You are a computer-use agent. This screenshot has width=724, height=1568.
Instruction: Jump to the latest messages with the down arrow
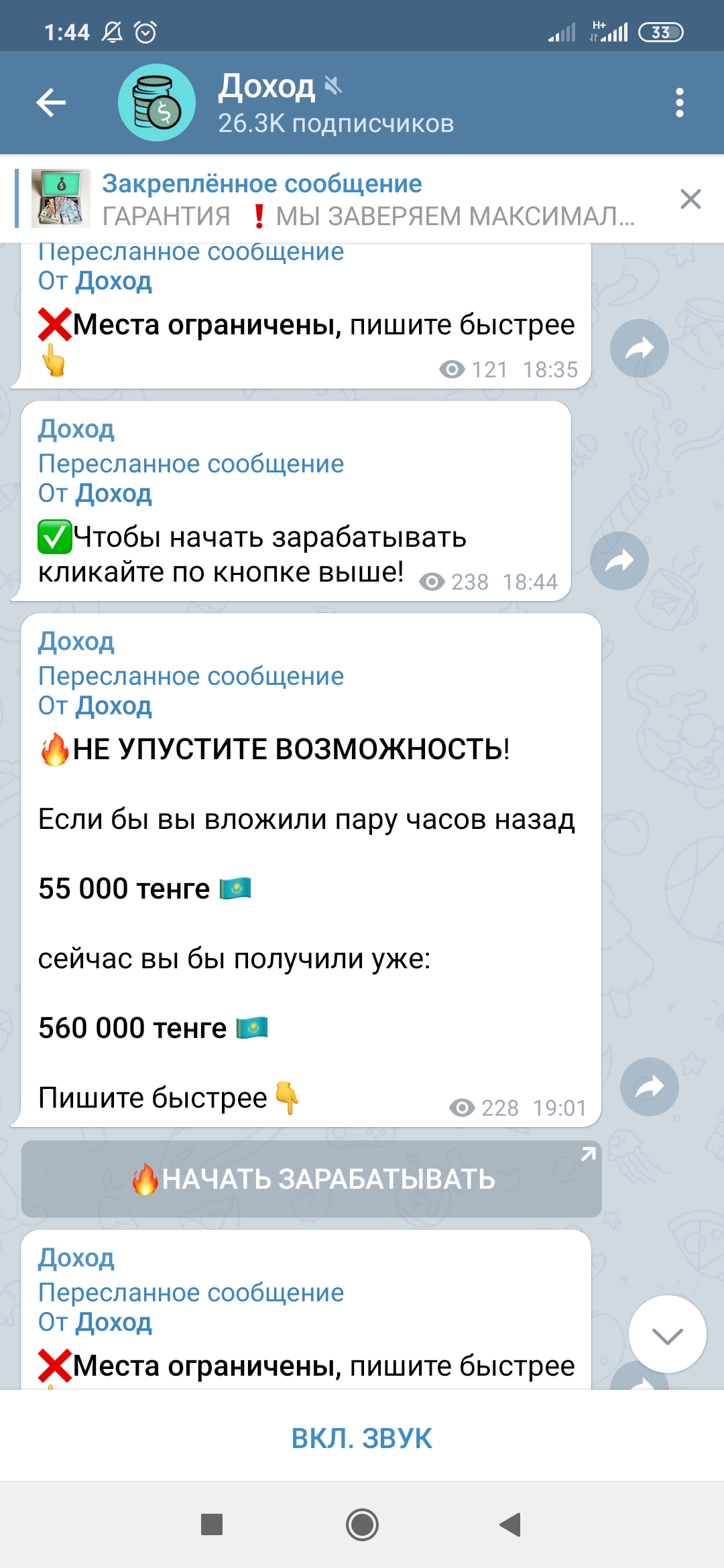point(668,1335)
